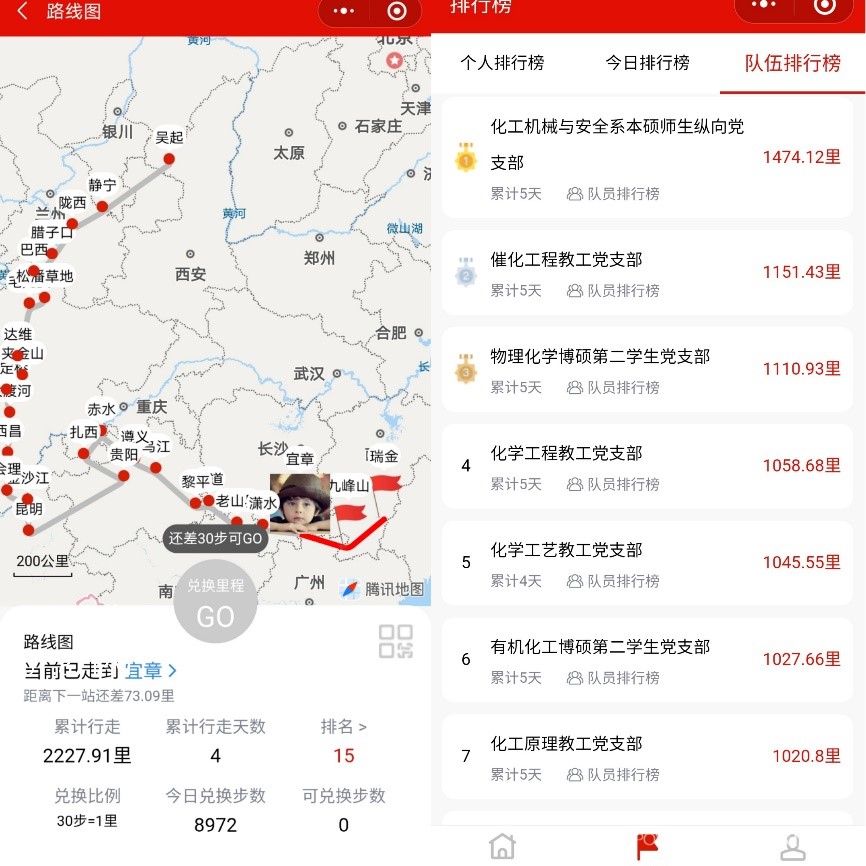
Task: Open the profile tab in bottom navigation
Action: (x=793, y=846)
